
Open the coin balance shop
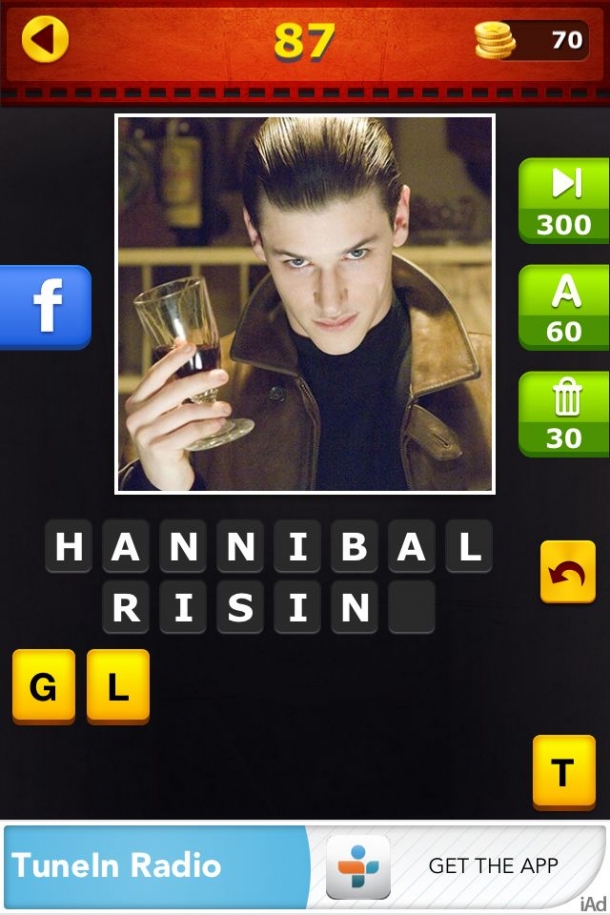pyautogui.click(x=532, y=40)
